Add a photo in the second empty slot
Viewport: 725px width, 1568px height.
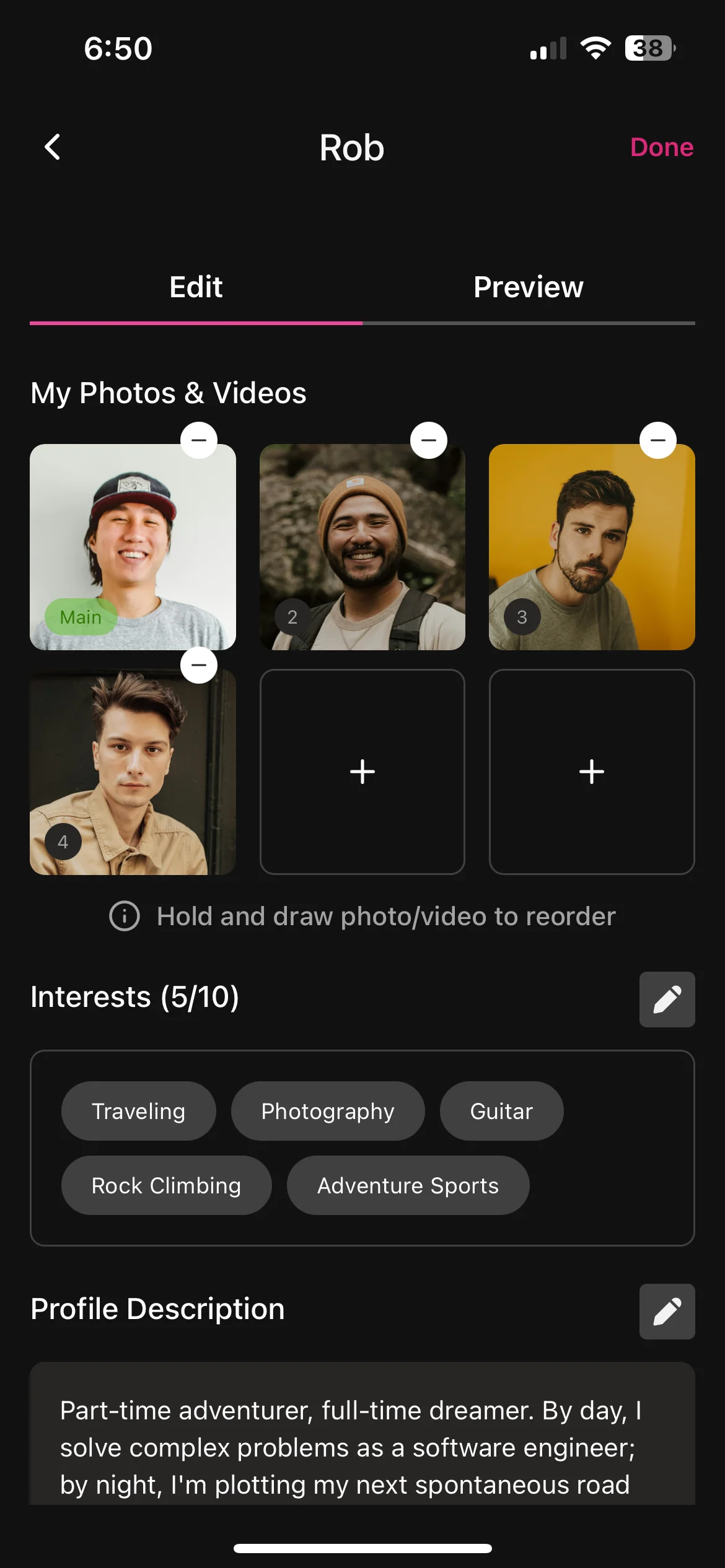coord(592,771)
